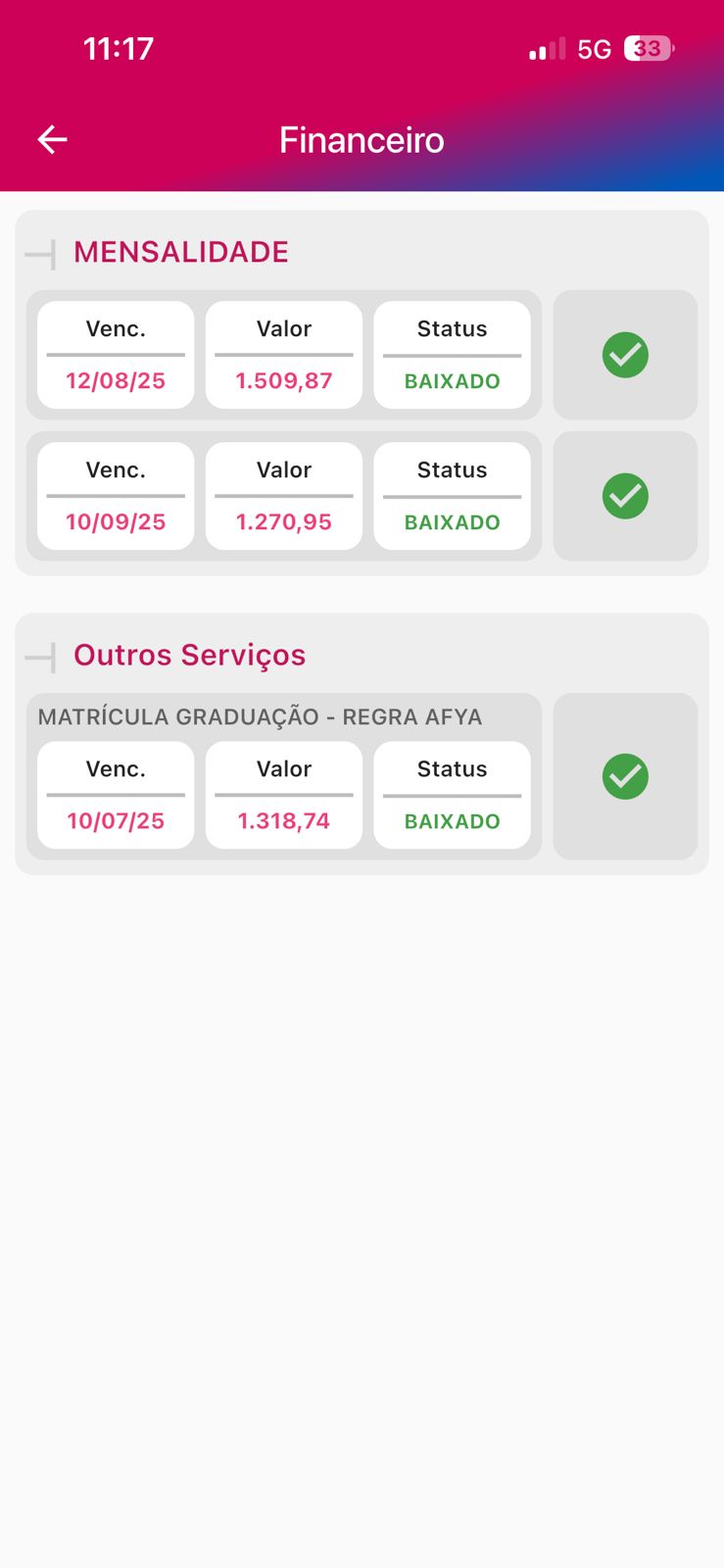
Task: Select the Matrícula Graduação check button
Action: [x=625, y=776]
